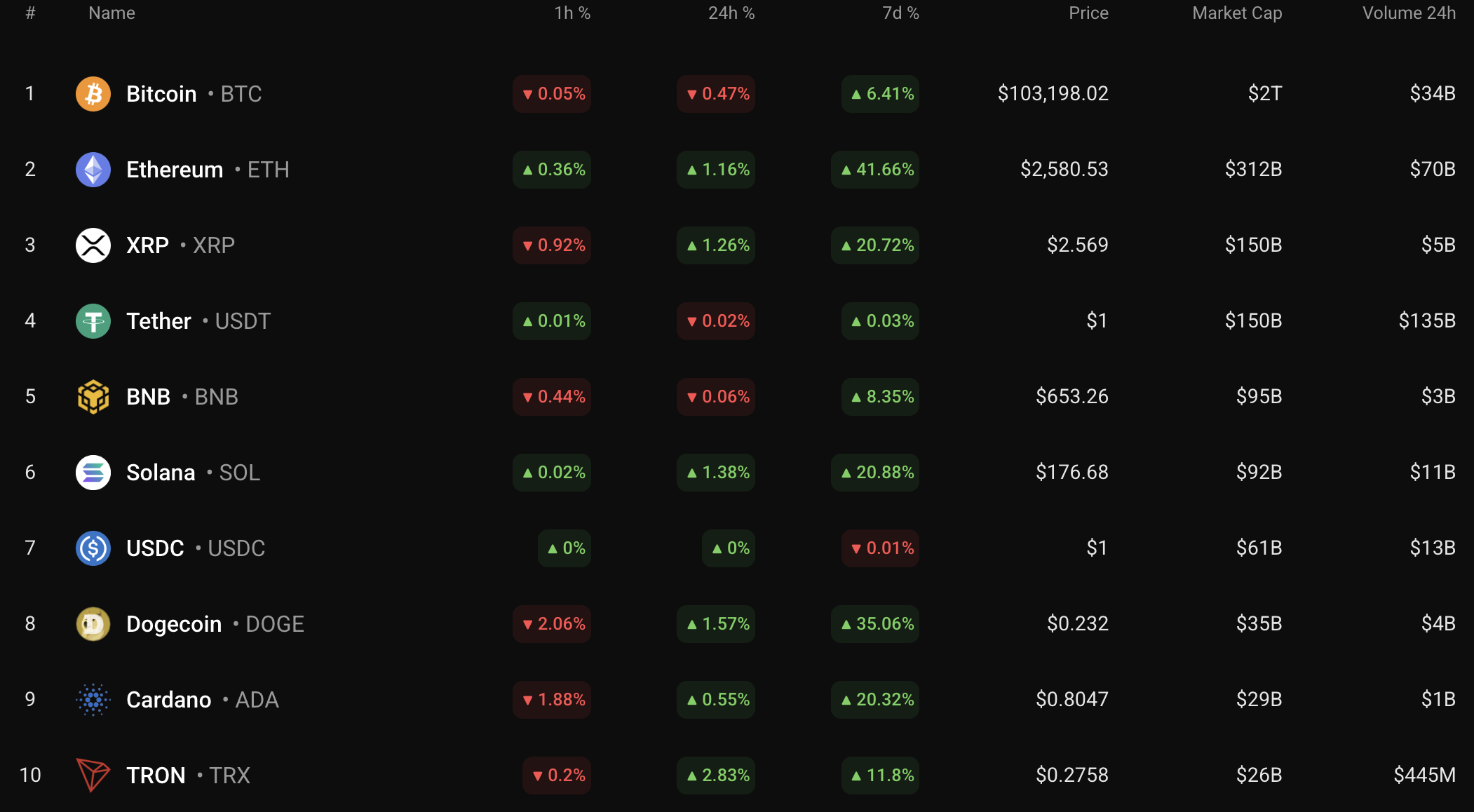View Dogecoin details
Viewport: 1474px width, 812px height.
tap(174, 624)
